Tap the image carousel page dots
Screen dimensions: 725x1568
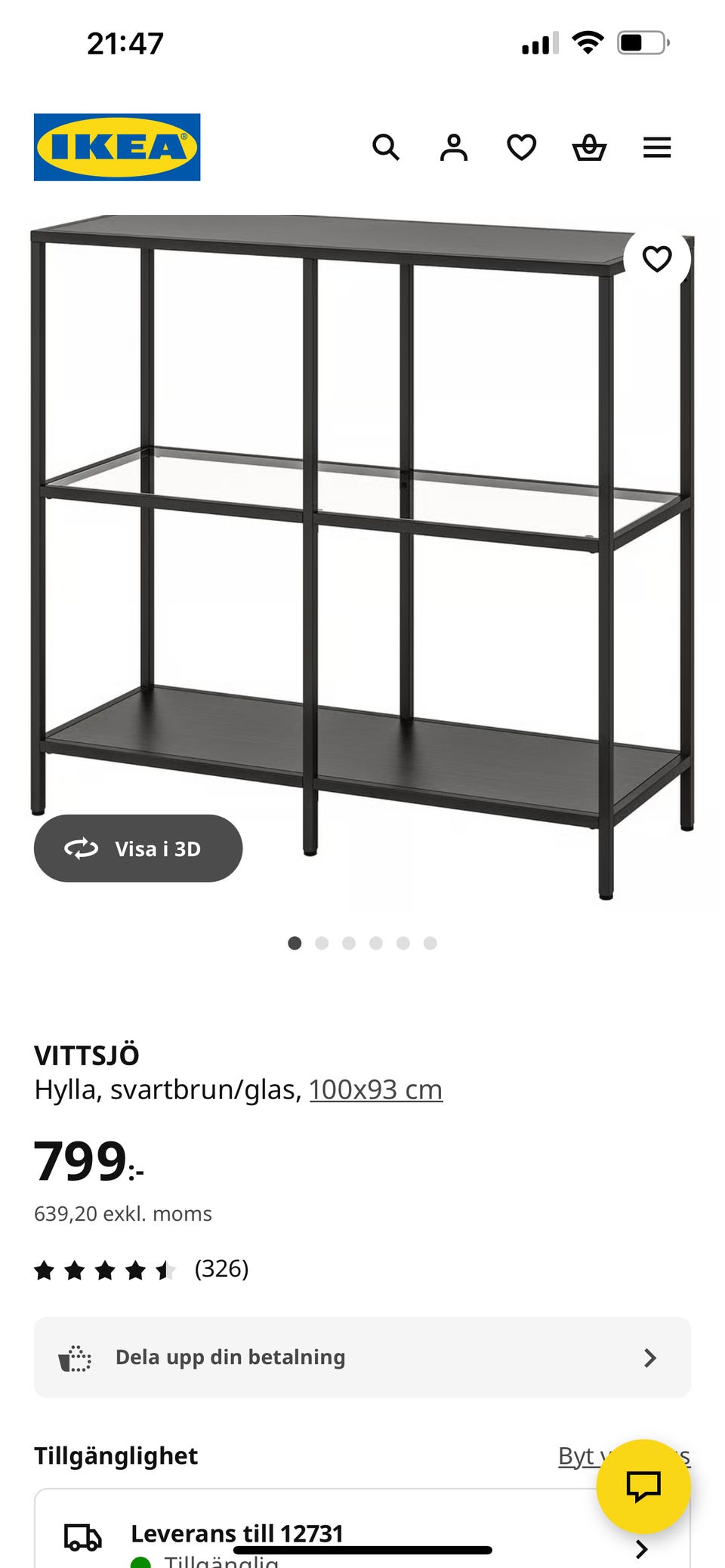coord(362,943)
